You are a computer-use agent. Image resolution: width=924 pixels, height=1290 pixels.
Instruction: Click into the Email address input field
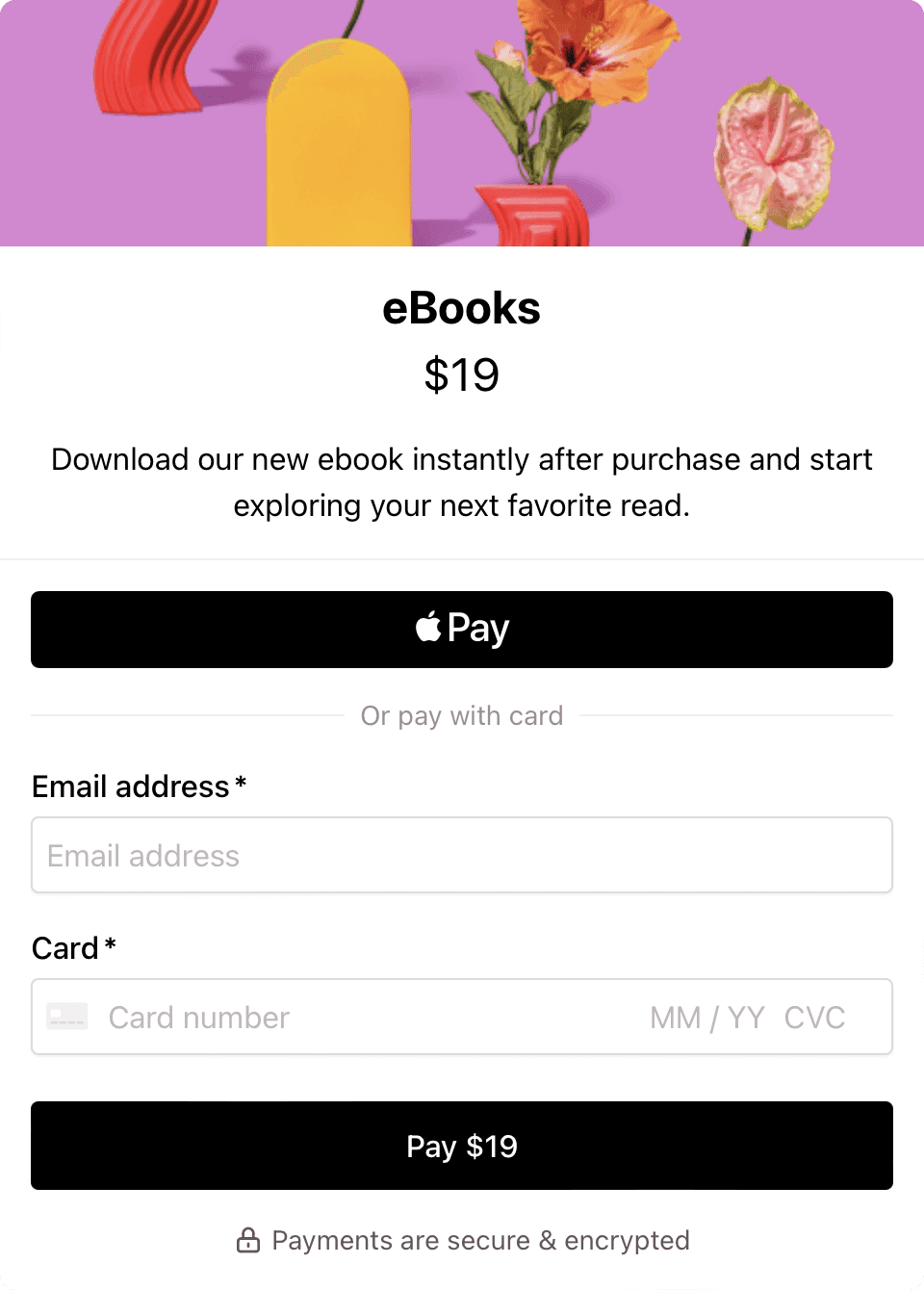click(462, 855)
